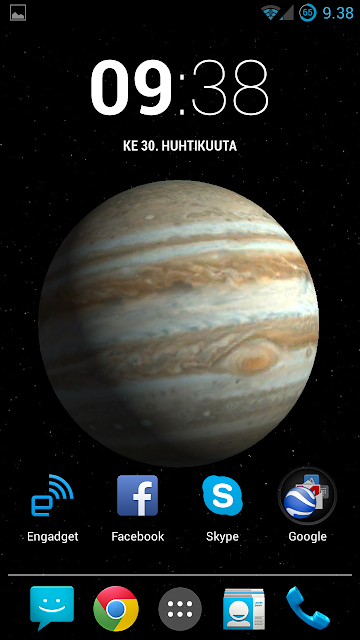Open the Contacts app
360x640 pixels.
pyautogui.click(x=244, y=609)
